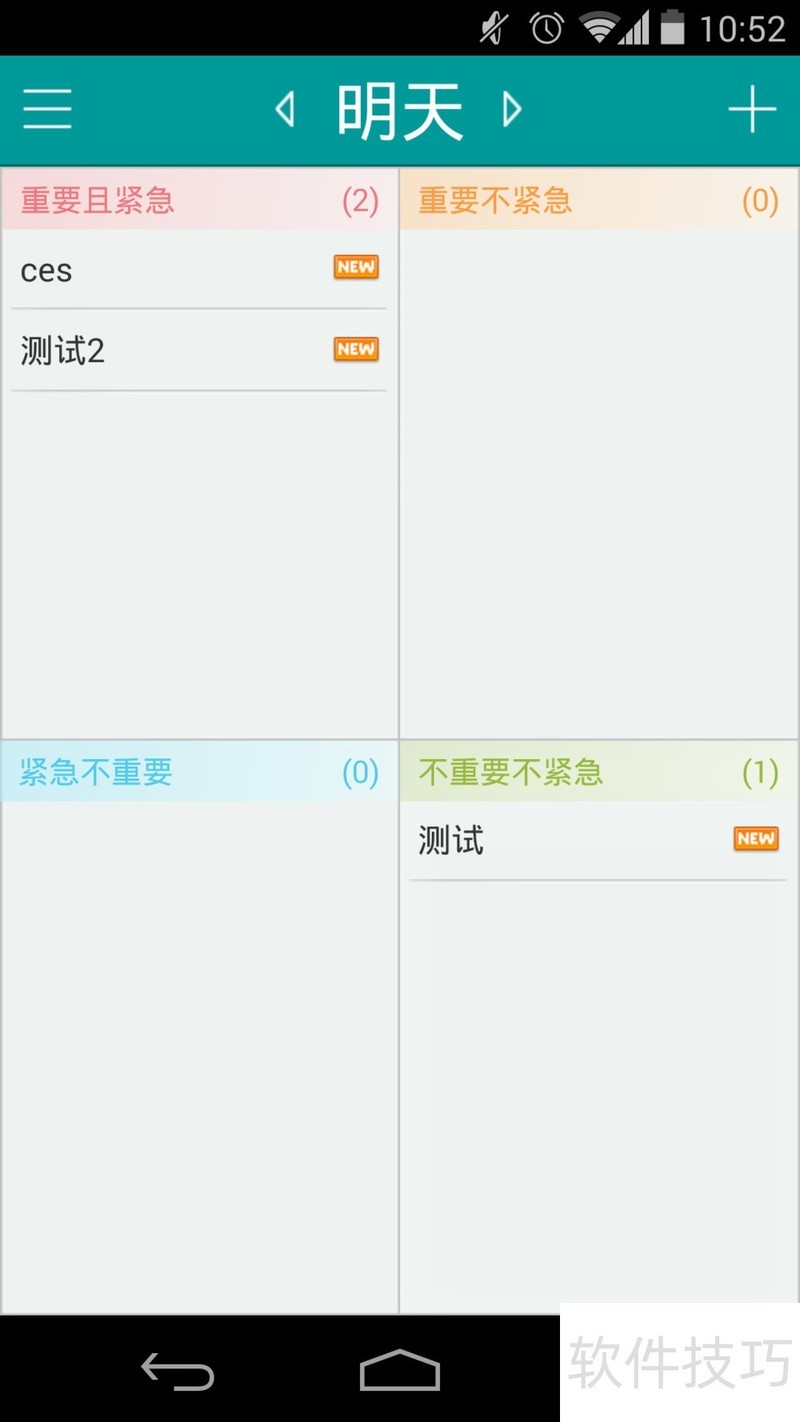The width and height of the screenshot is (800, 1422).
Task: Open the 测试 task in 不重要不紧急
Action: [x=597, y=841]
